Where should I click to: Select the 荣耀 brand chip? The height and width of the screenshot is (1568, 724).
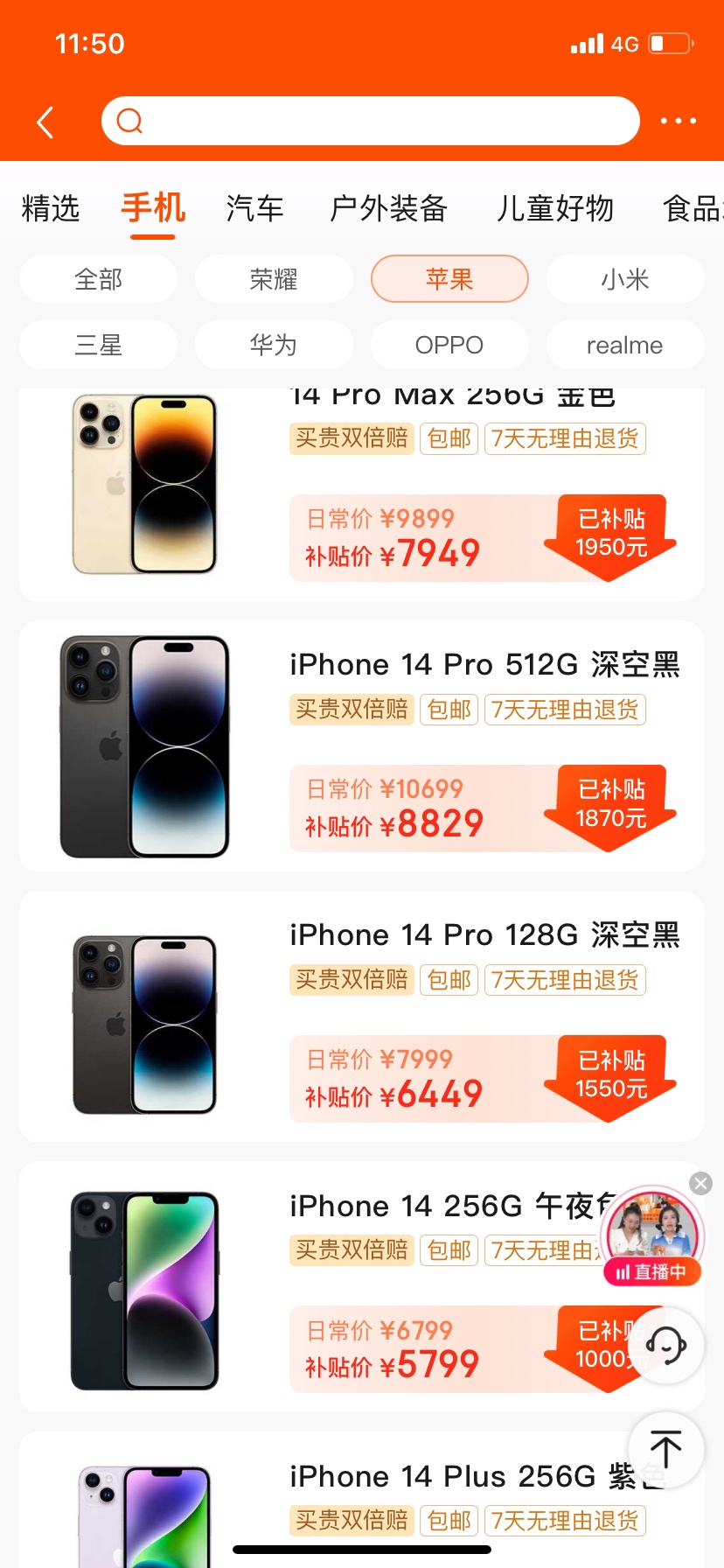coord(274,279)
